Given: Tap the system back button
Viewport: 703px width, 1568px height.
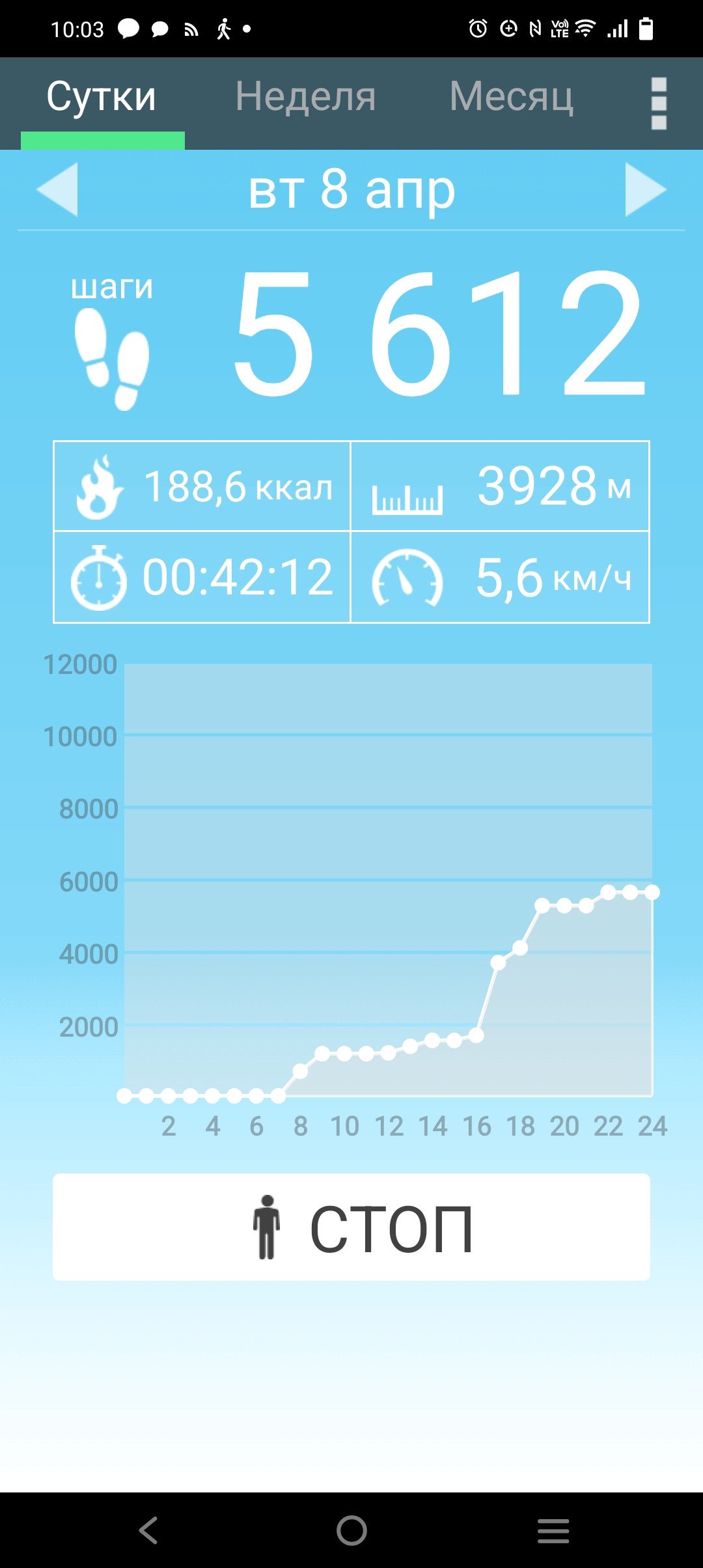Looking at the screenshot, I should 149,1530.
